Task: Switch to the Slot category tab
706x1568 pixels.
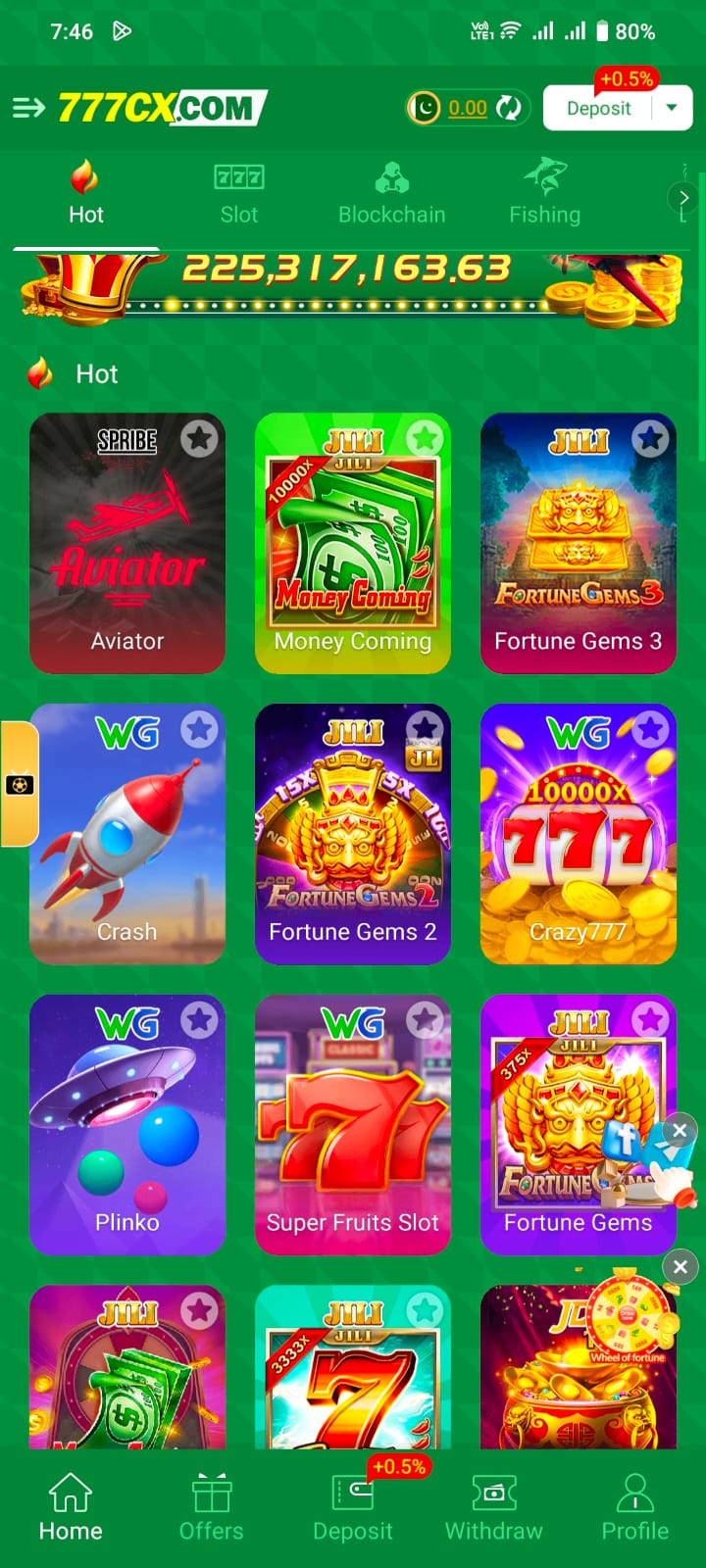Action: click(238, 194)
